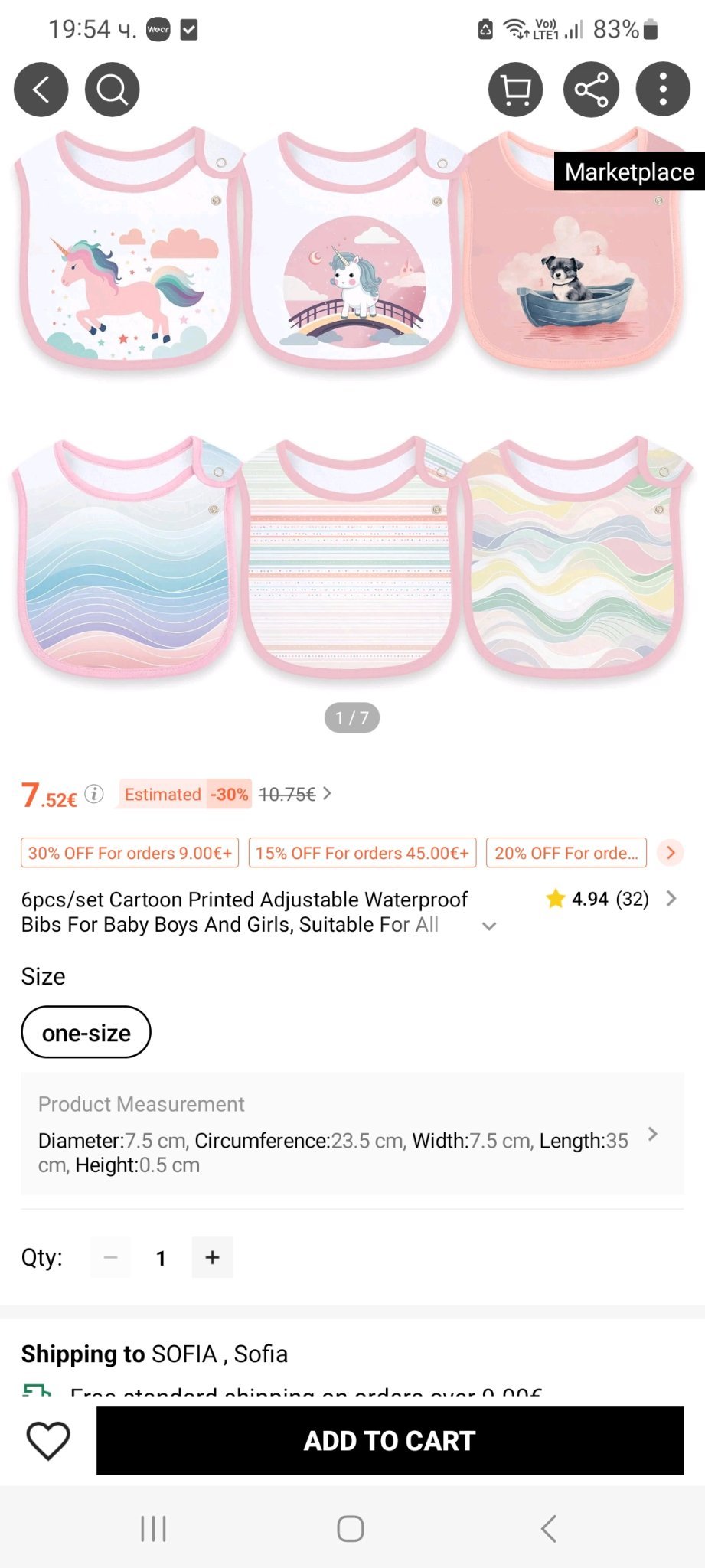Open the bibs product image gallery

(352, 406)
